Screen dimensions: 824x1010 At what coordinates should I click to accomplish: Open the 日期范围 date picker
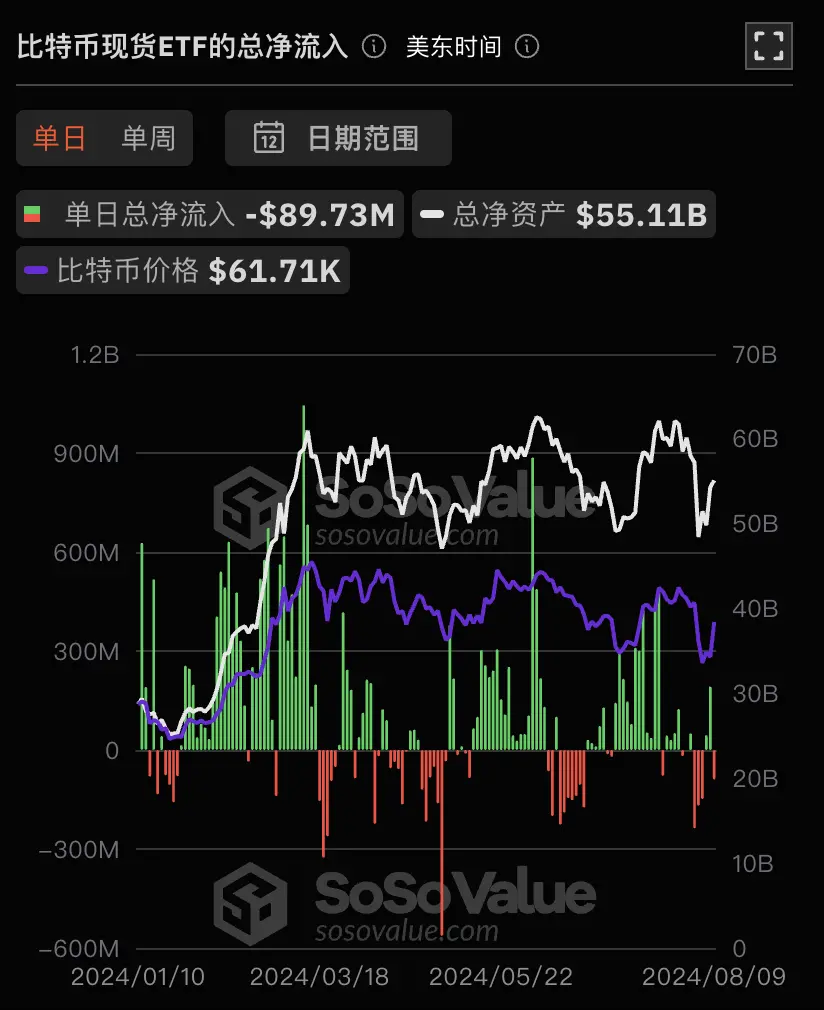pyautogui.click(x=338, y=138)
